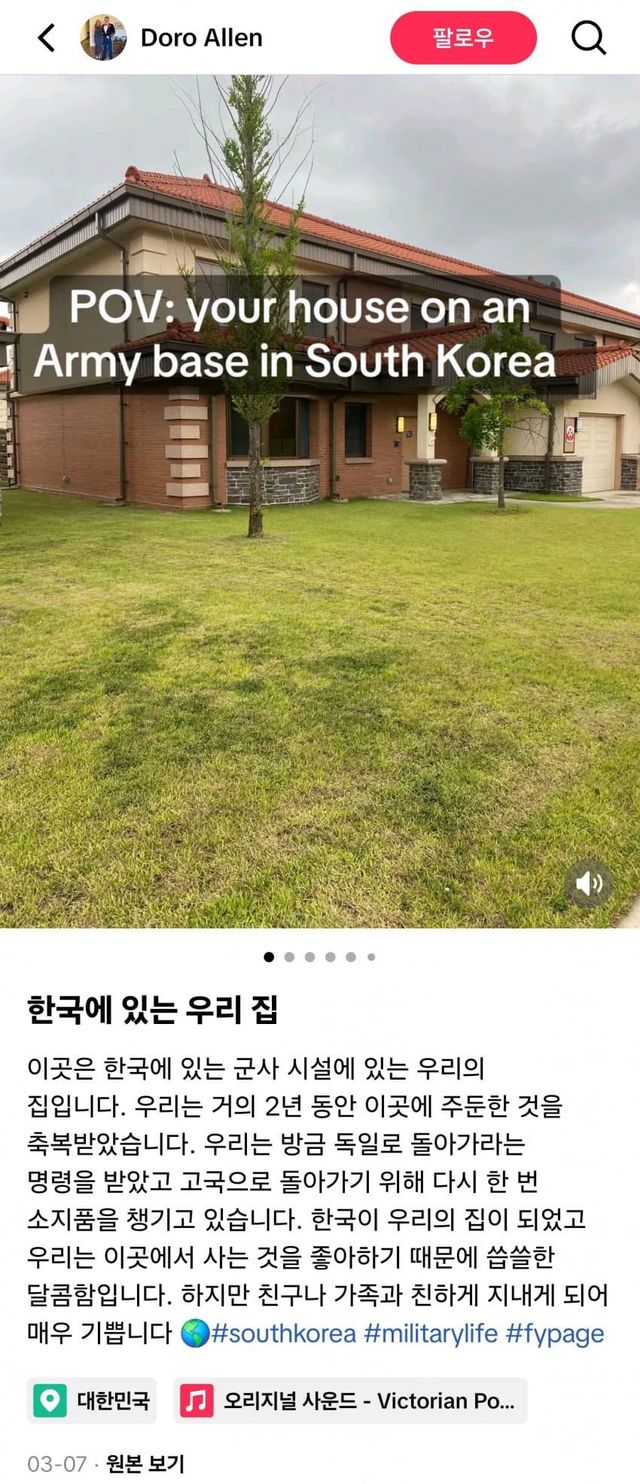Go back using the top-left arrow

pos(46,38)
